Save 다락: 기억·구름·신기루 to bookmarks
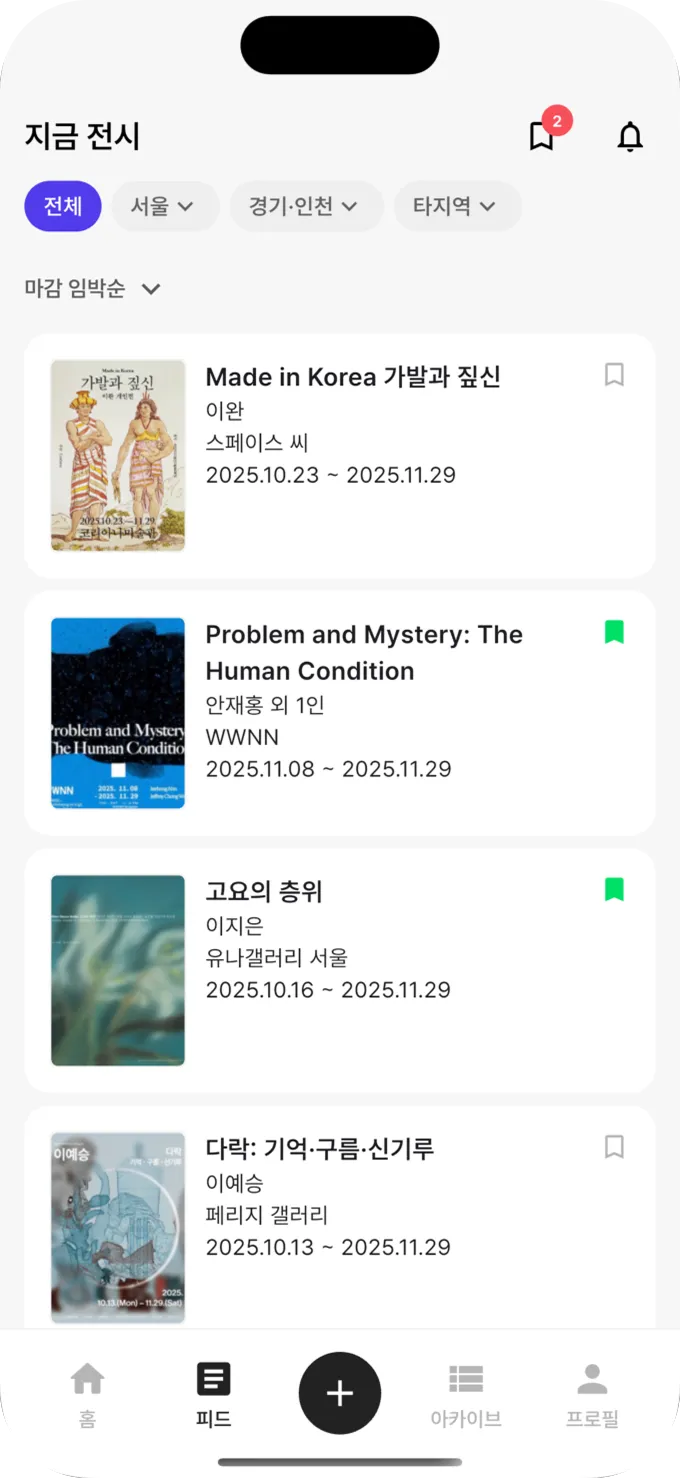 [614, 1147]
